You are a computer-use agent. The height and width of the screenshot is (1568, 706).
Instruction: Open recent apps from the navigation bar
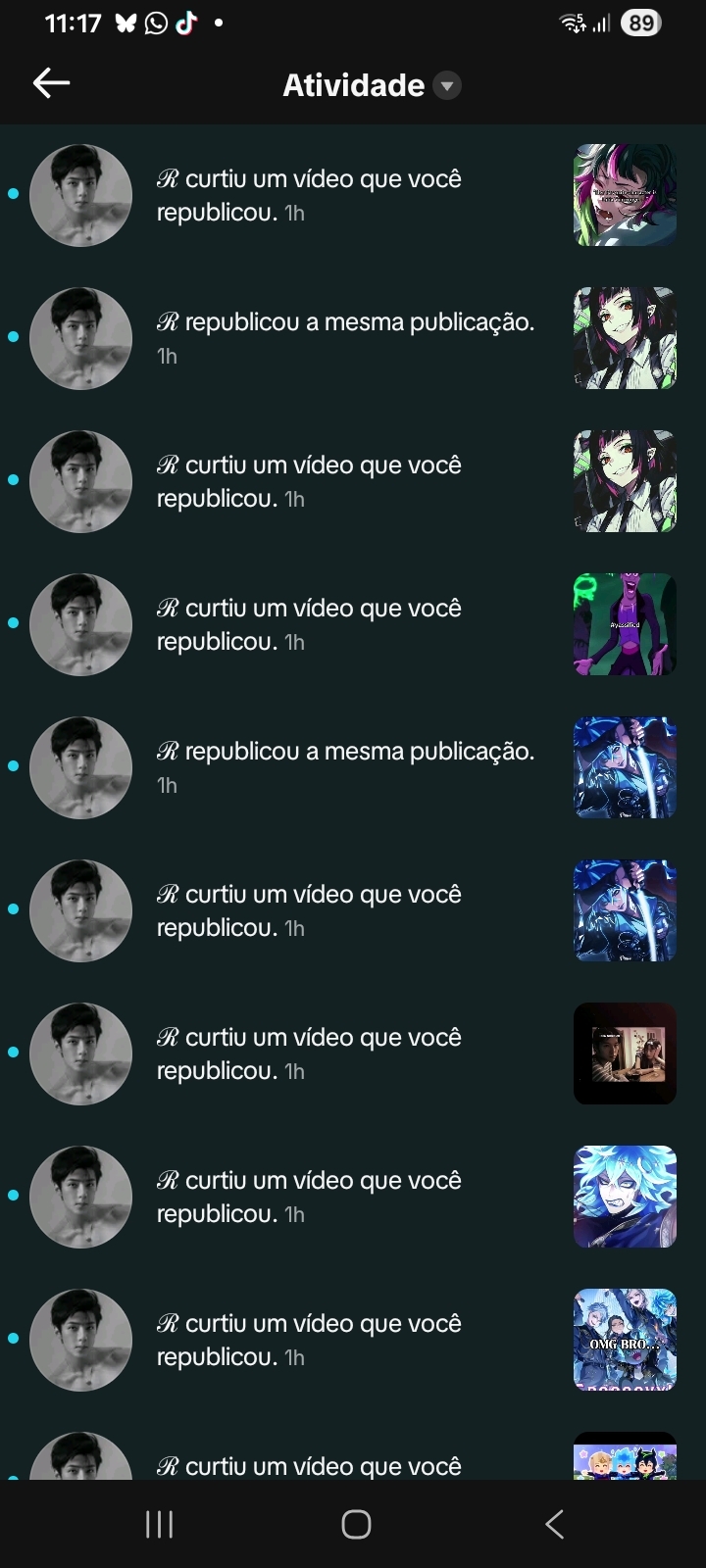tap(159, 1524)
